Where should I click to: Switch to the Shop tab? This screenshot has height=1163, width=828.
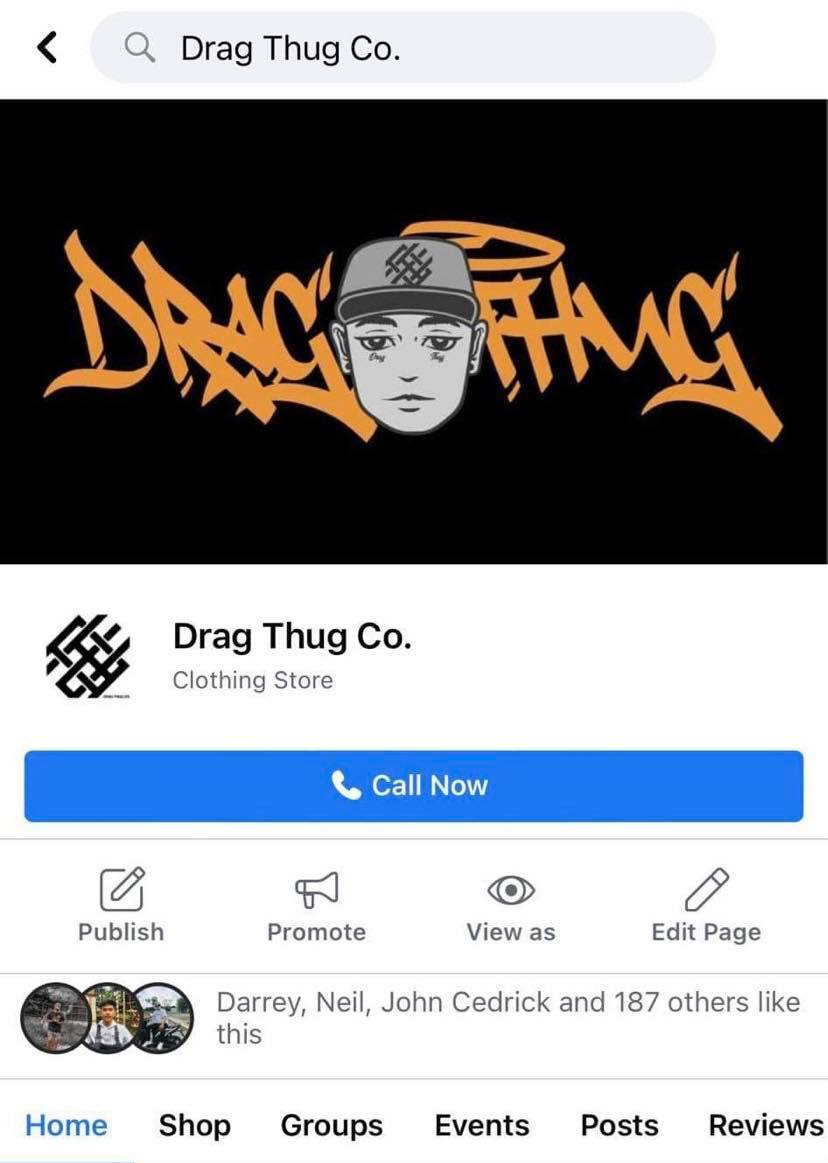pos(194,1125)
